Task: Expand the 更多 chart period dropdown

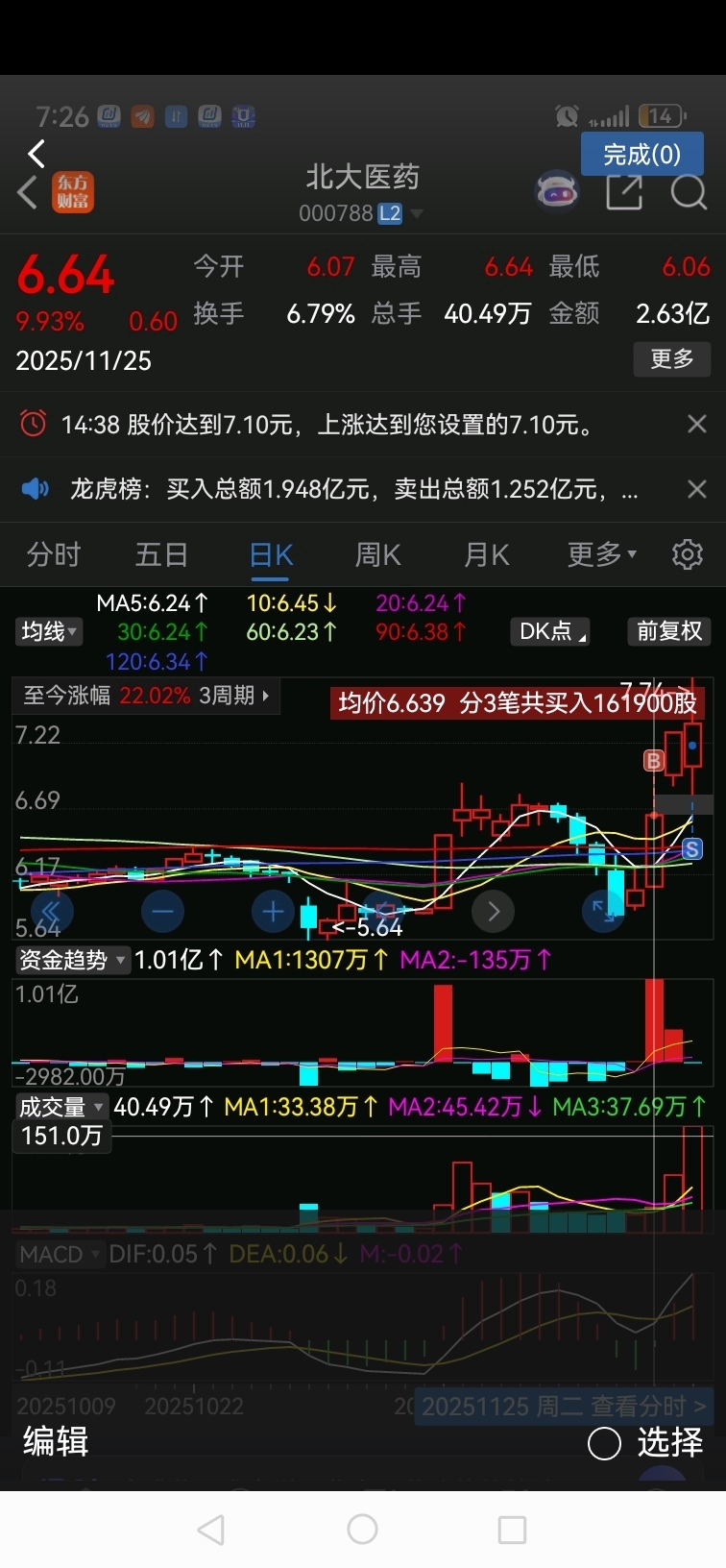Action: [x=601, y=554]
